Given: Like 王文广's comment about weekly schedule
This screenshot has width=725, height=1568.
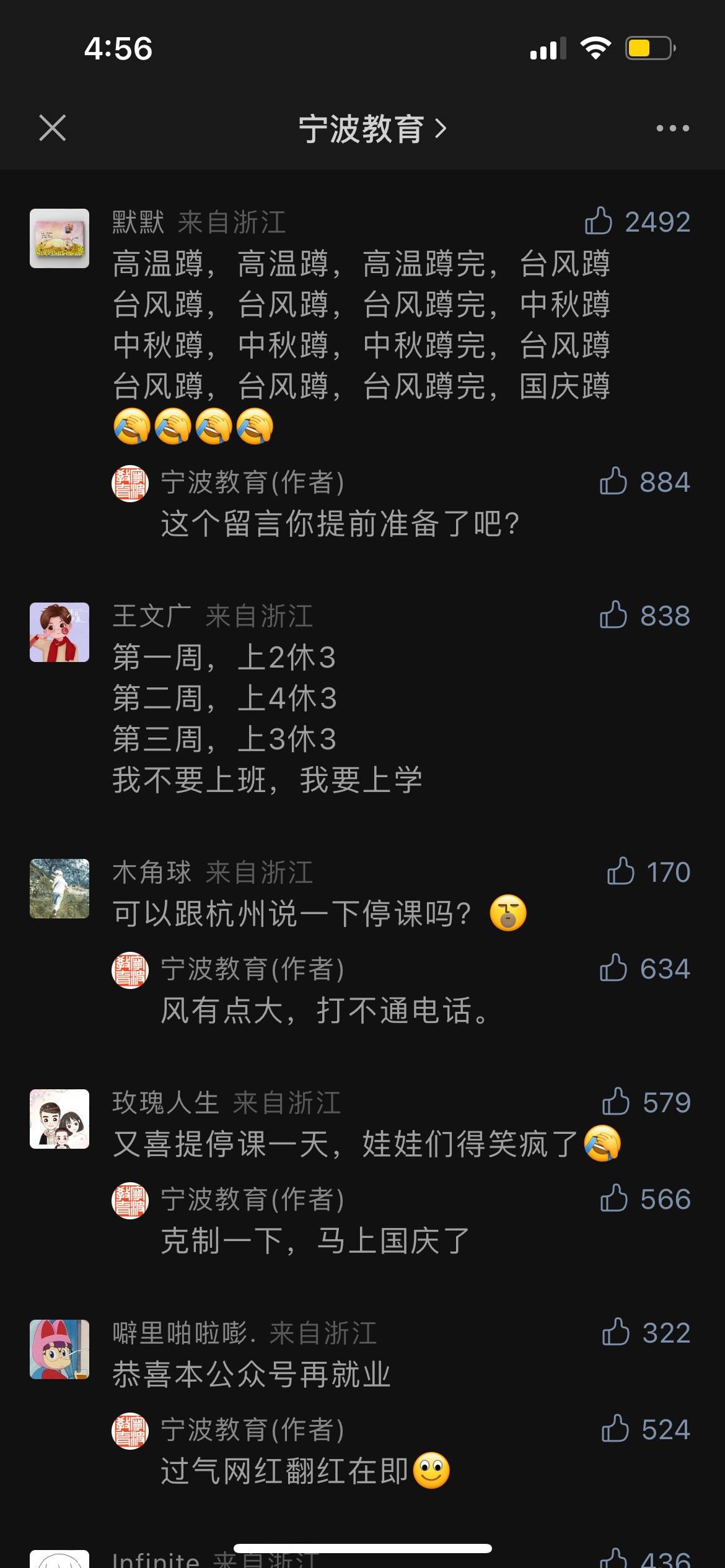Looking at the screenshot, I should (x=613, y=616).
